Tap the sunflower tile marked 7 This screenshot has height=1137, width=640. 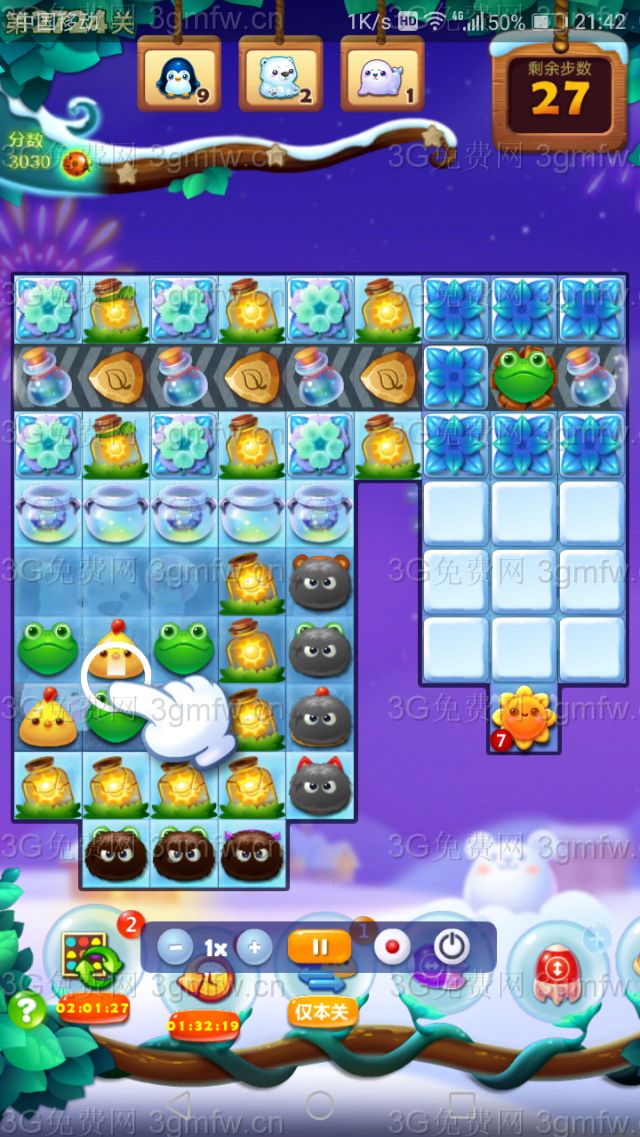coord(524,717)
